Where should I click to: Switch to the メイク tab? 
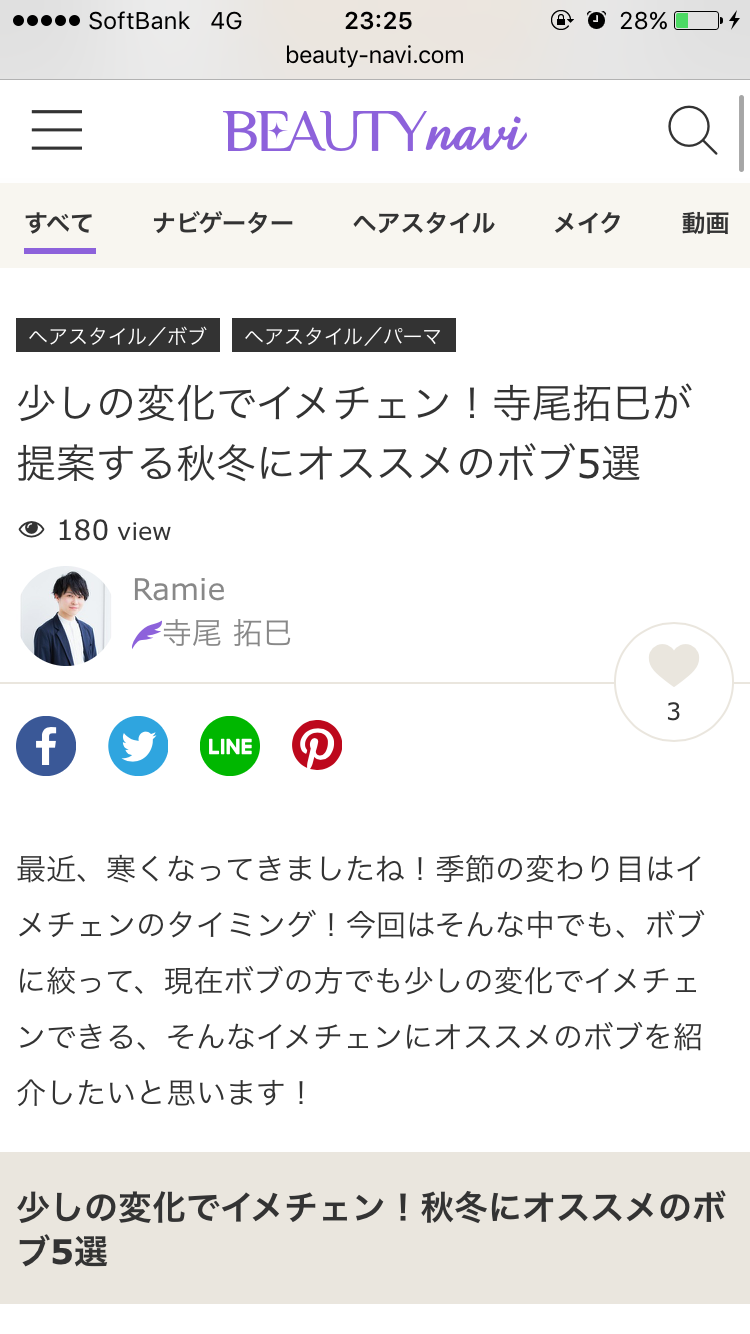pos(588,223)
